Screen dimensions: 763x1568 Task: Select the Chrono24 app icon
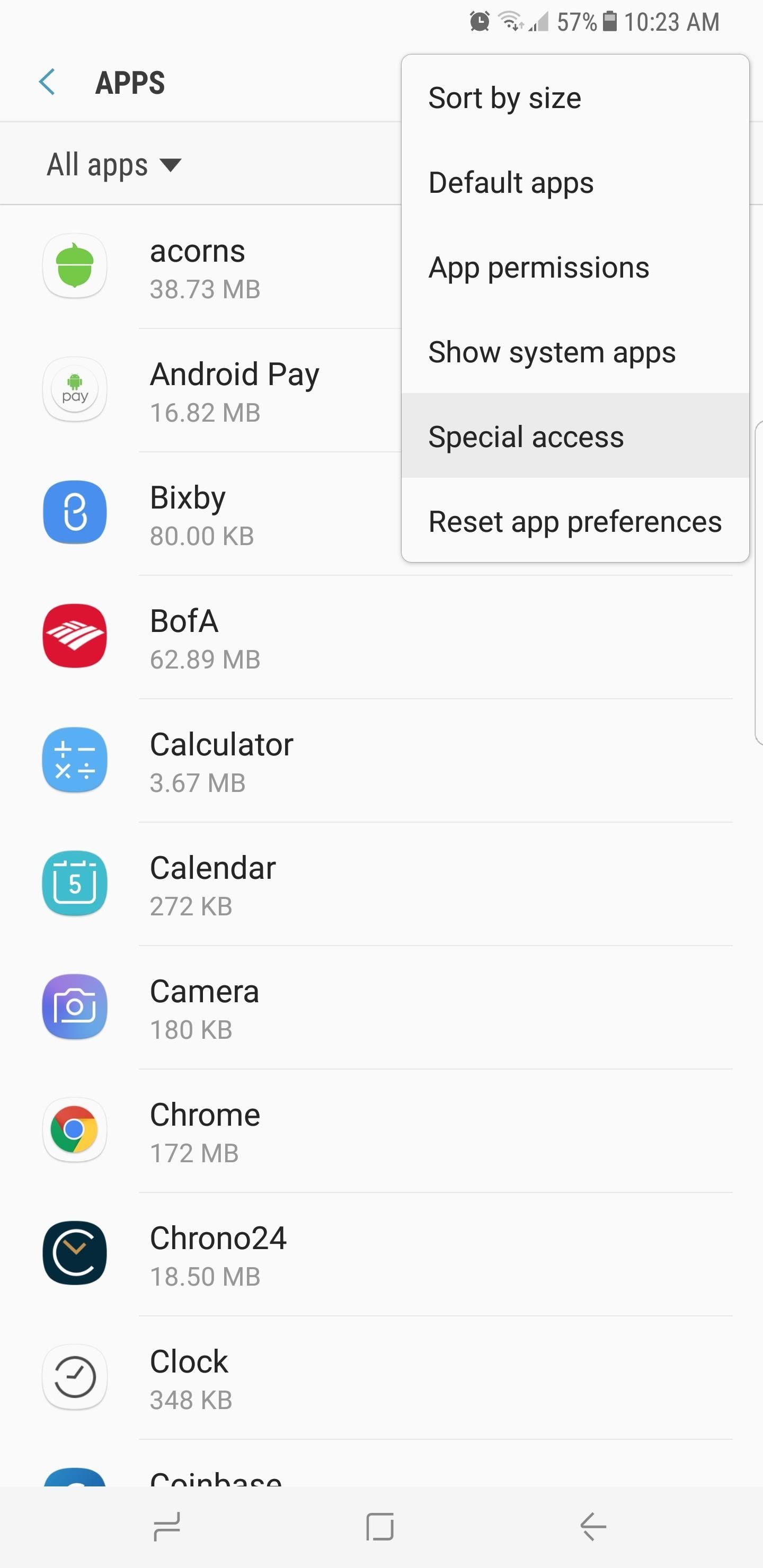(74, 1253)
